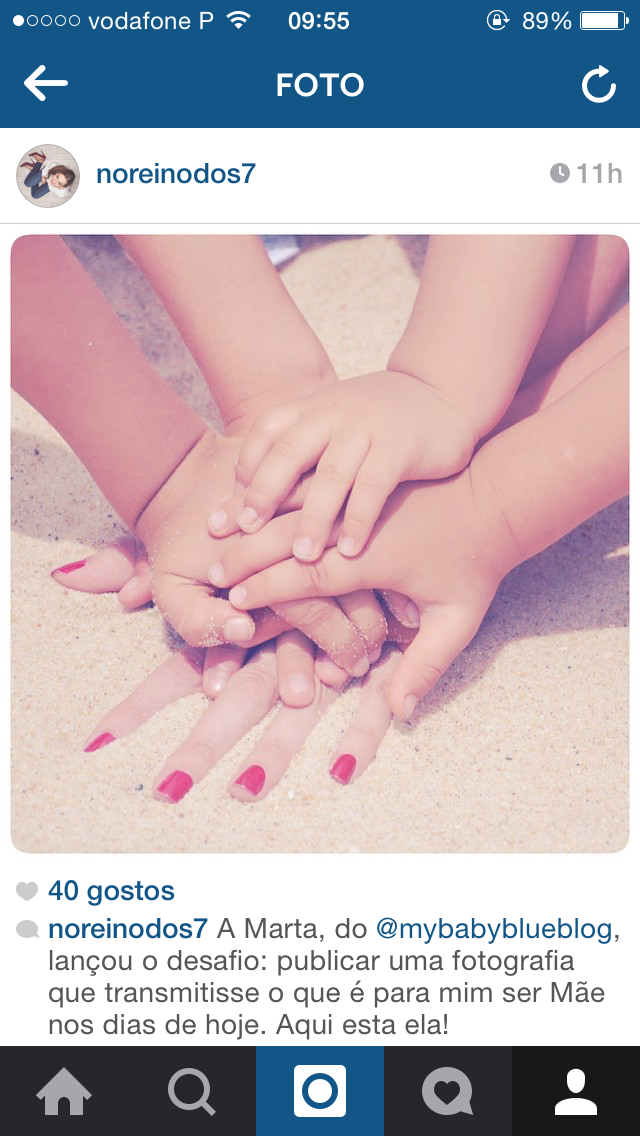The width and height of the screenshot is (640, 1136).
Task: Switch to the Activity heart tab
Action: 448,1091
